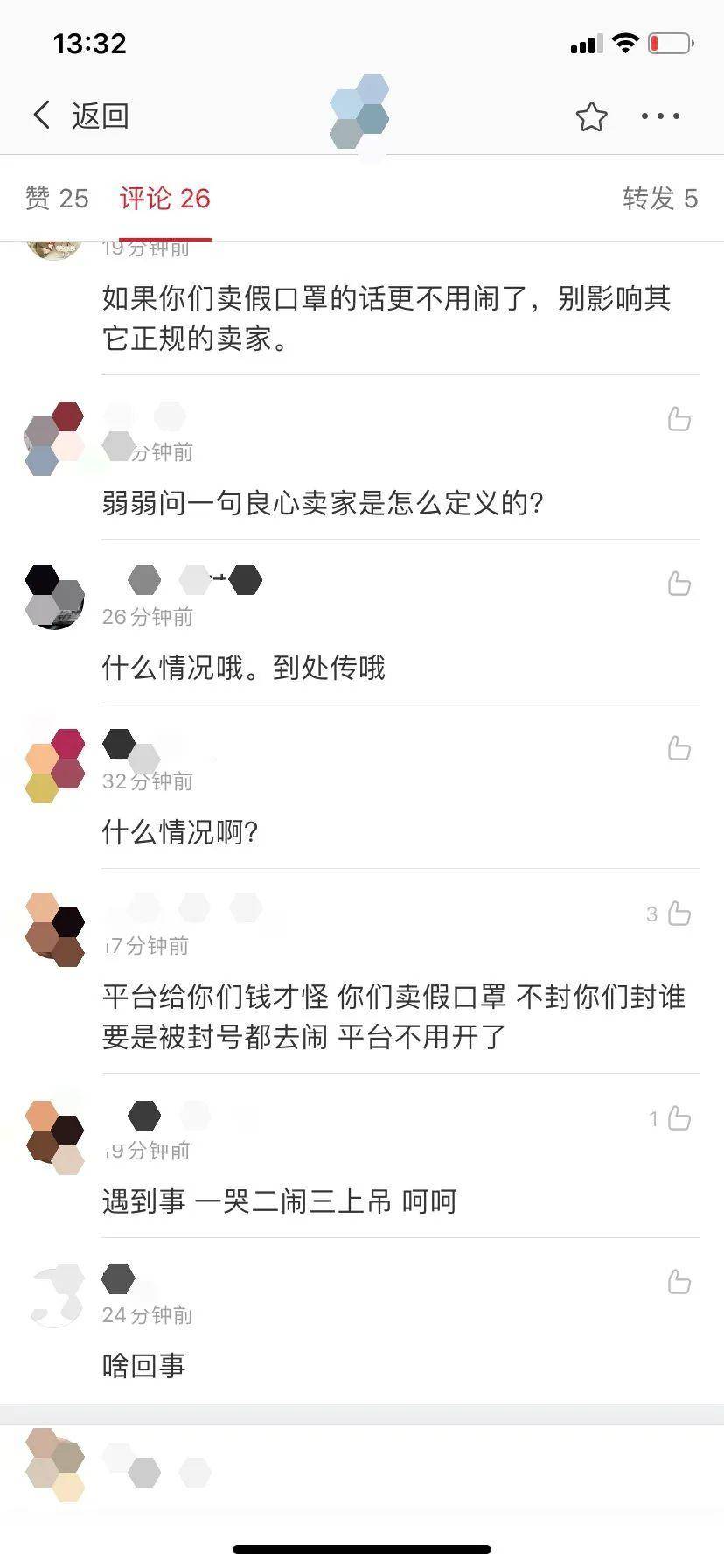Open avatar of the 什么情况啊? commenter
This screenshot has height=1568, width=724.
pyautogui.click(x=55, y=765)
